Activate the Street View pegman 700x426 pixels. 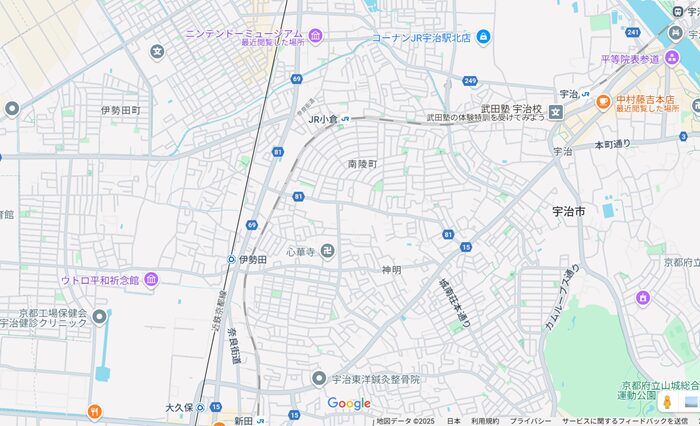click(667, 402)
